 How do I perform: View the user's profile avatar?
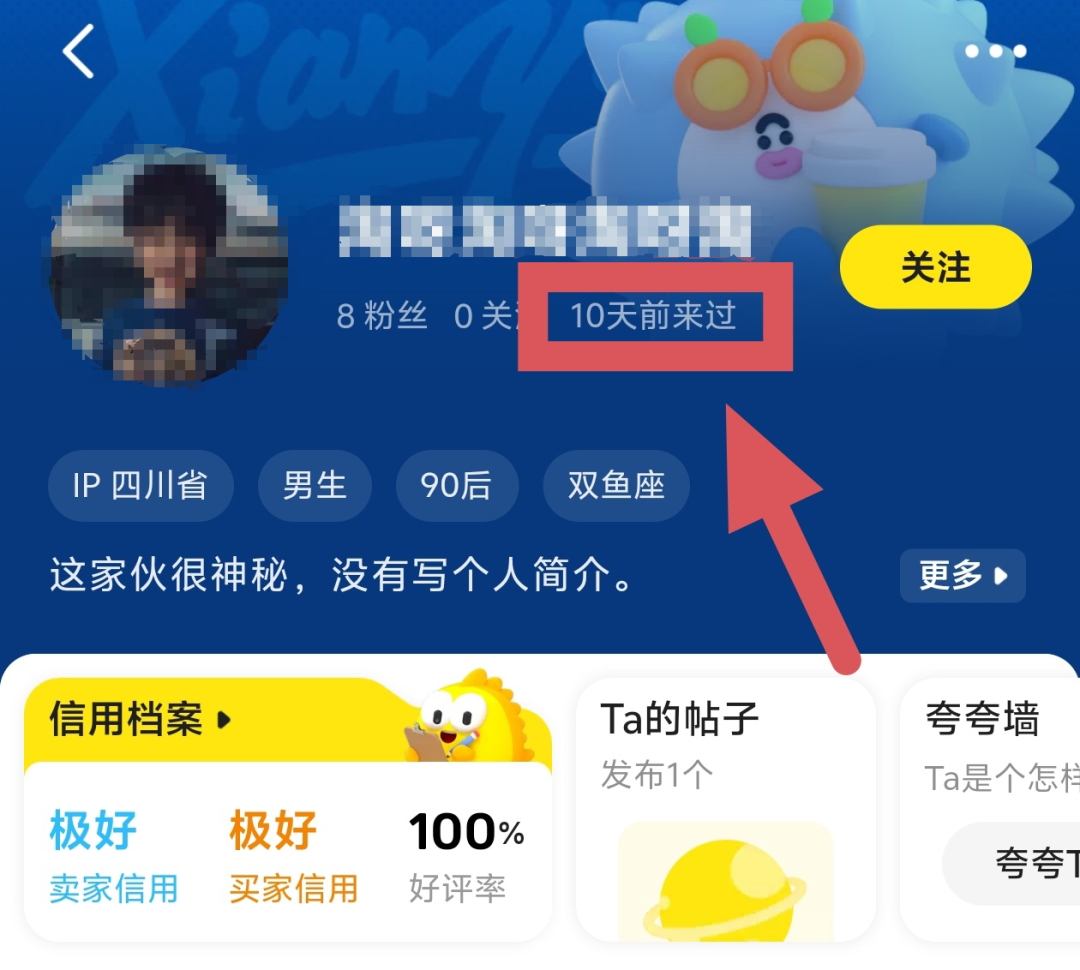coord(169,266)
